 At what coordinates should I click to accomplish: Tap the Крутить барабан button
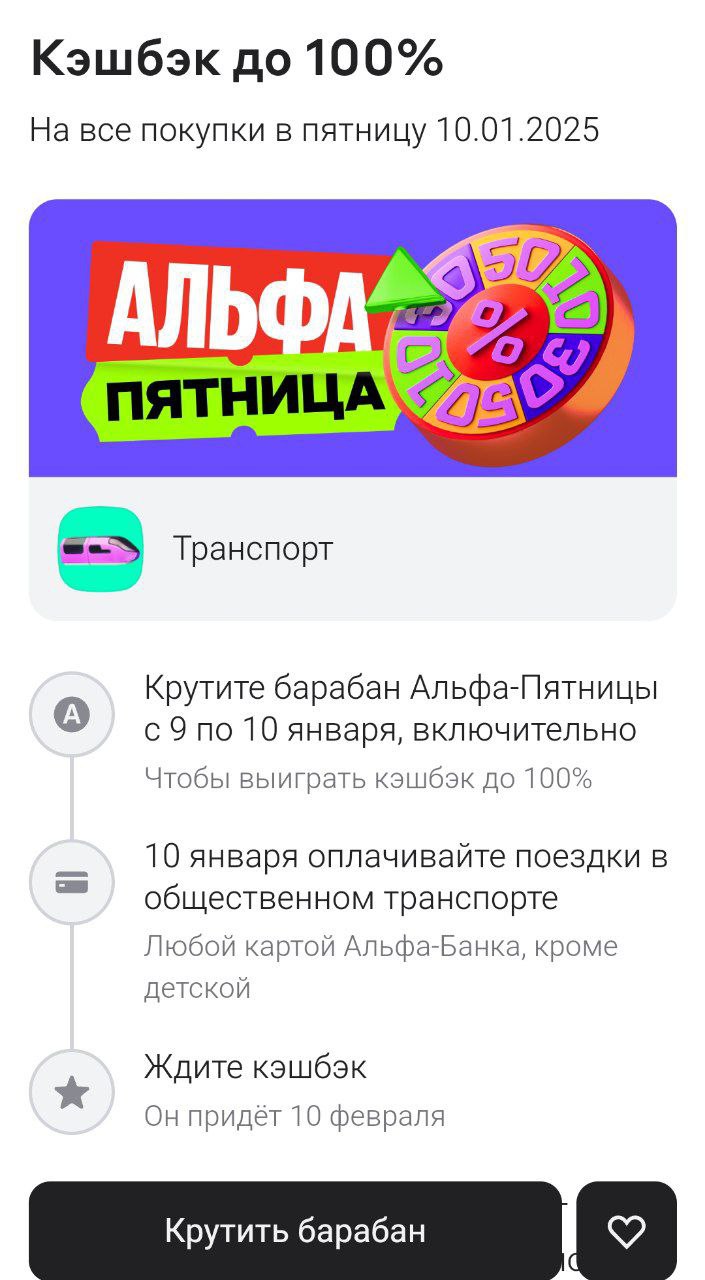(295, 1230)
